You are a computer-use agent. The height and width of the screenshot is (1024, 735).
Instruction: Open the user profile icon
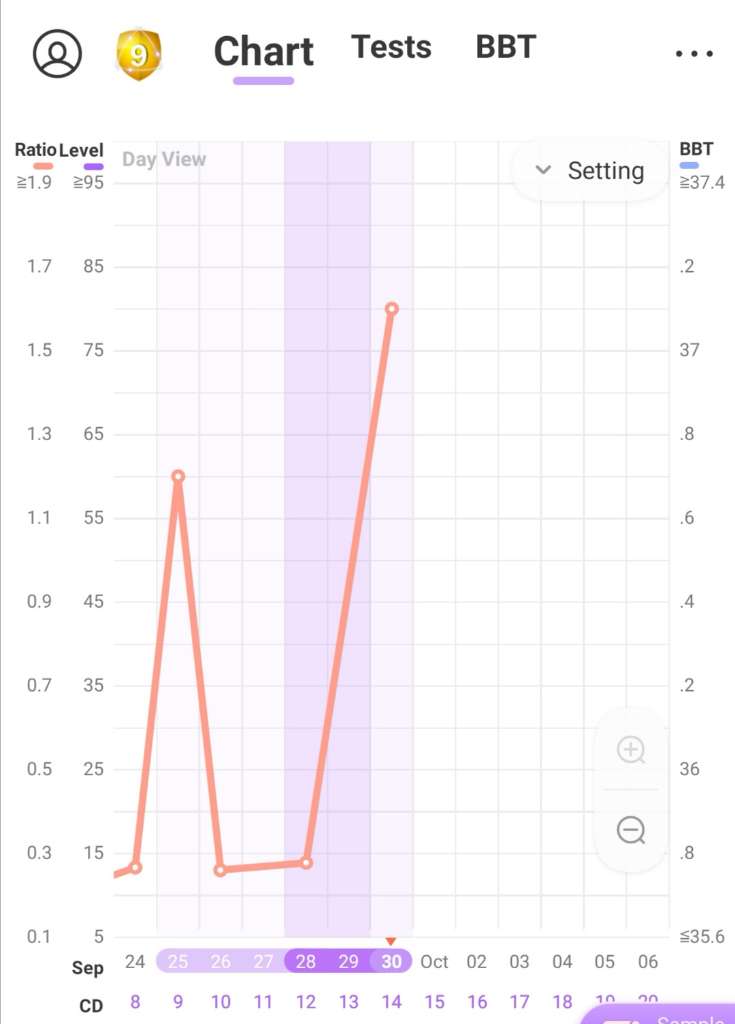57,54
